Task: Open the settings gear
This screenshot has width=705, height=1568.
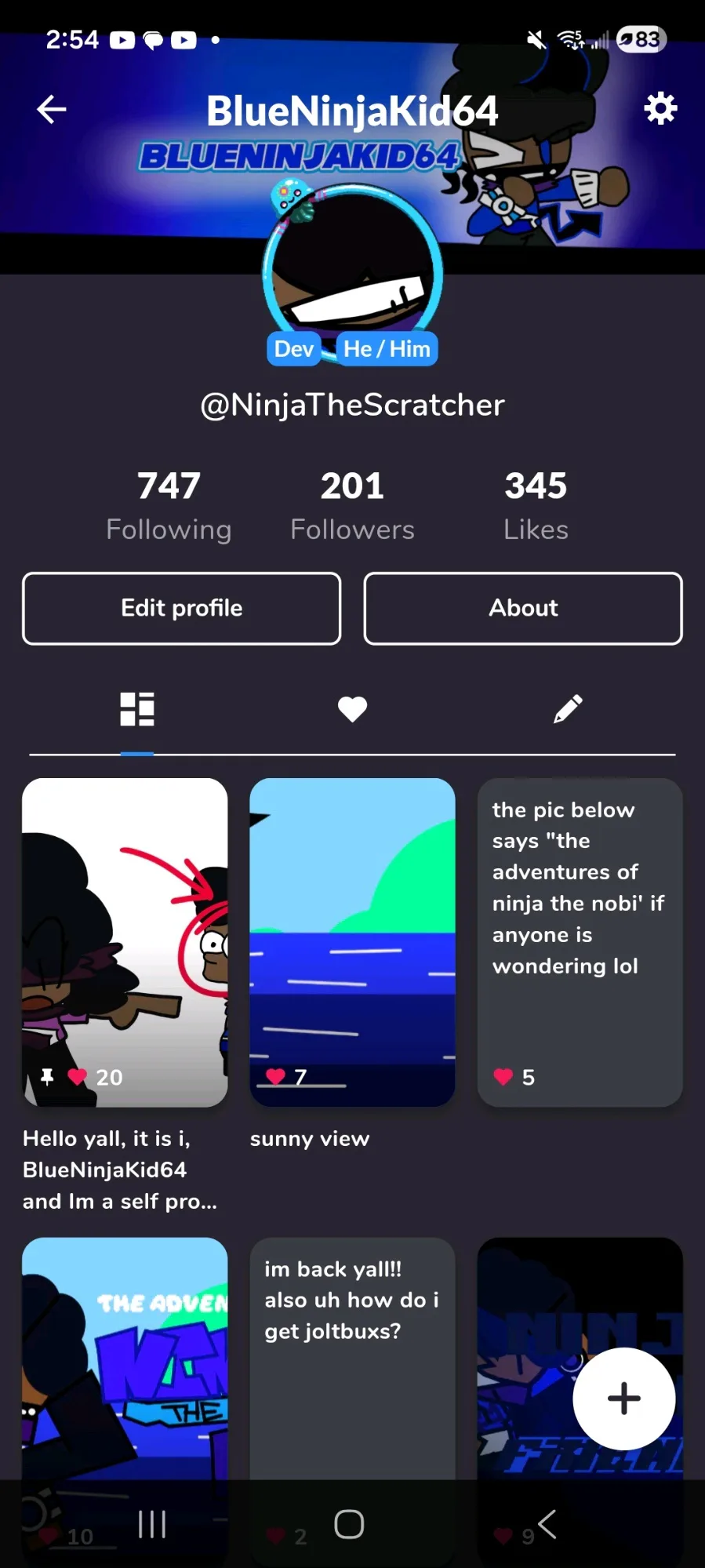Action: point(660,108)
